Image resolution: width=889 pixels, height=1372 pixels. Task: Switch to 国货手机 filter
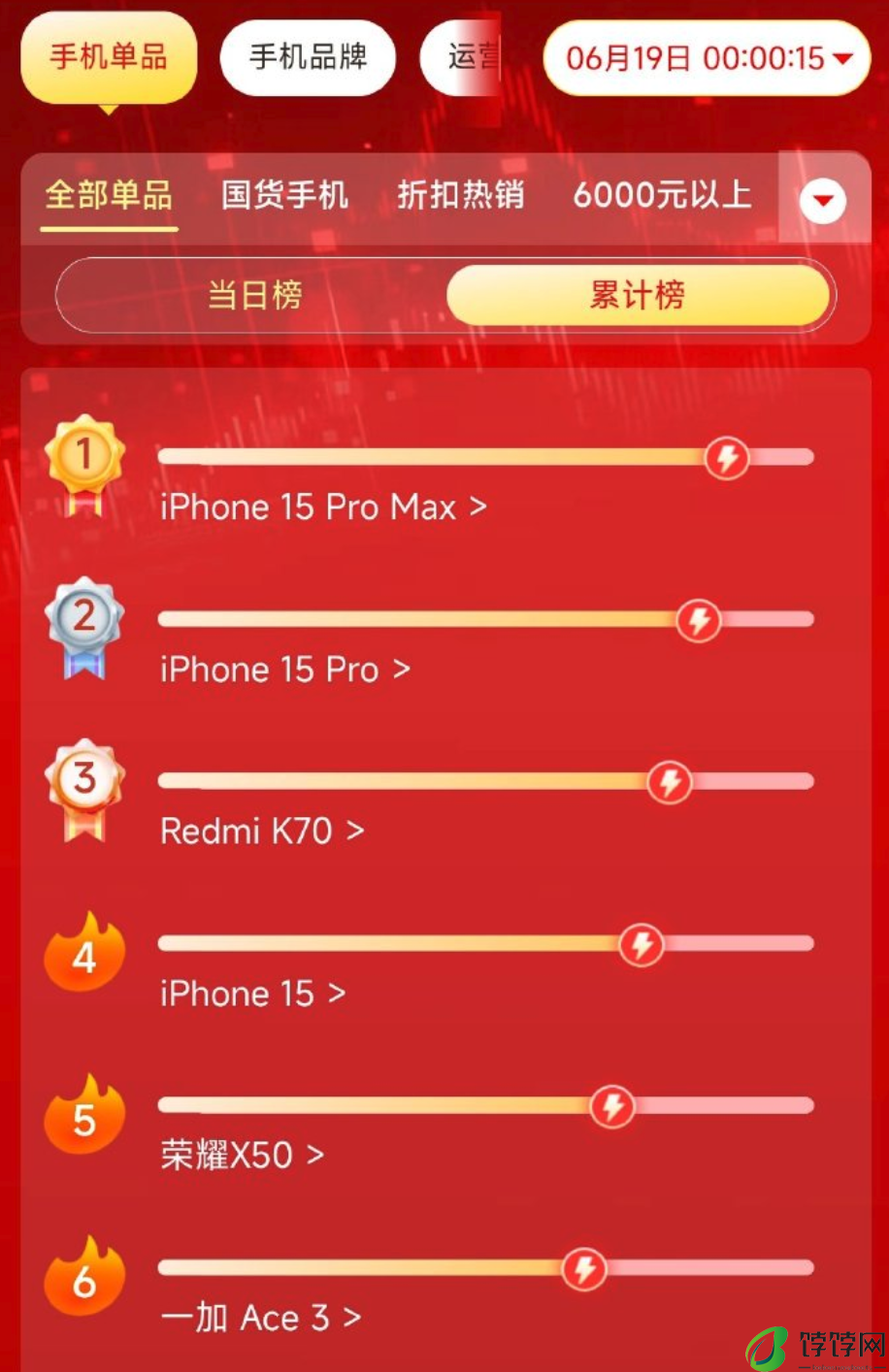tap(284, 196)
